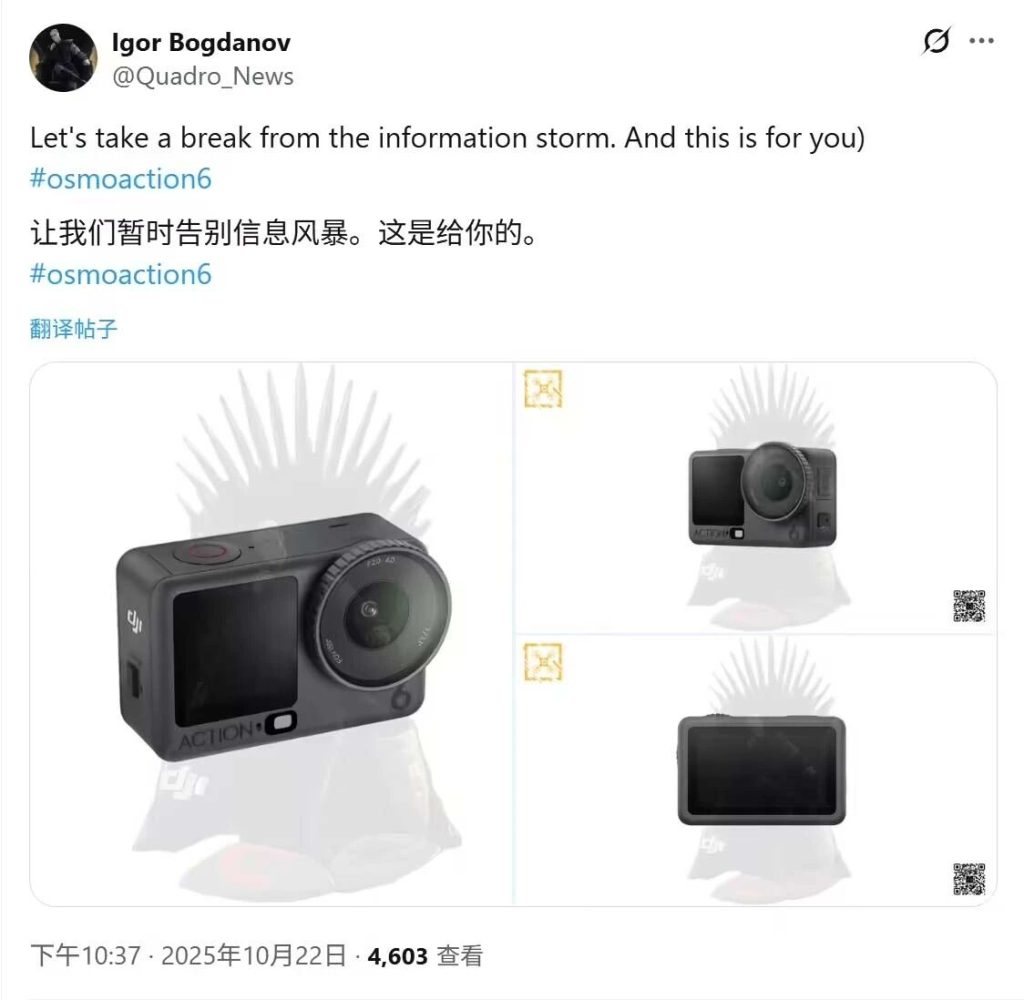The height and width of the screenshot is (1000, 1024).
Task: Open the post timestamp 下午10:37
Action: pyautogui.click(x=86, y=956)
